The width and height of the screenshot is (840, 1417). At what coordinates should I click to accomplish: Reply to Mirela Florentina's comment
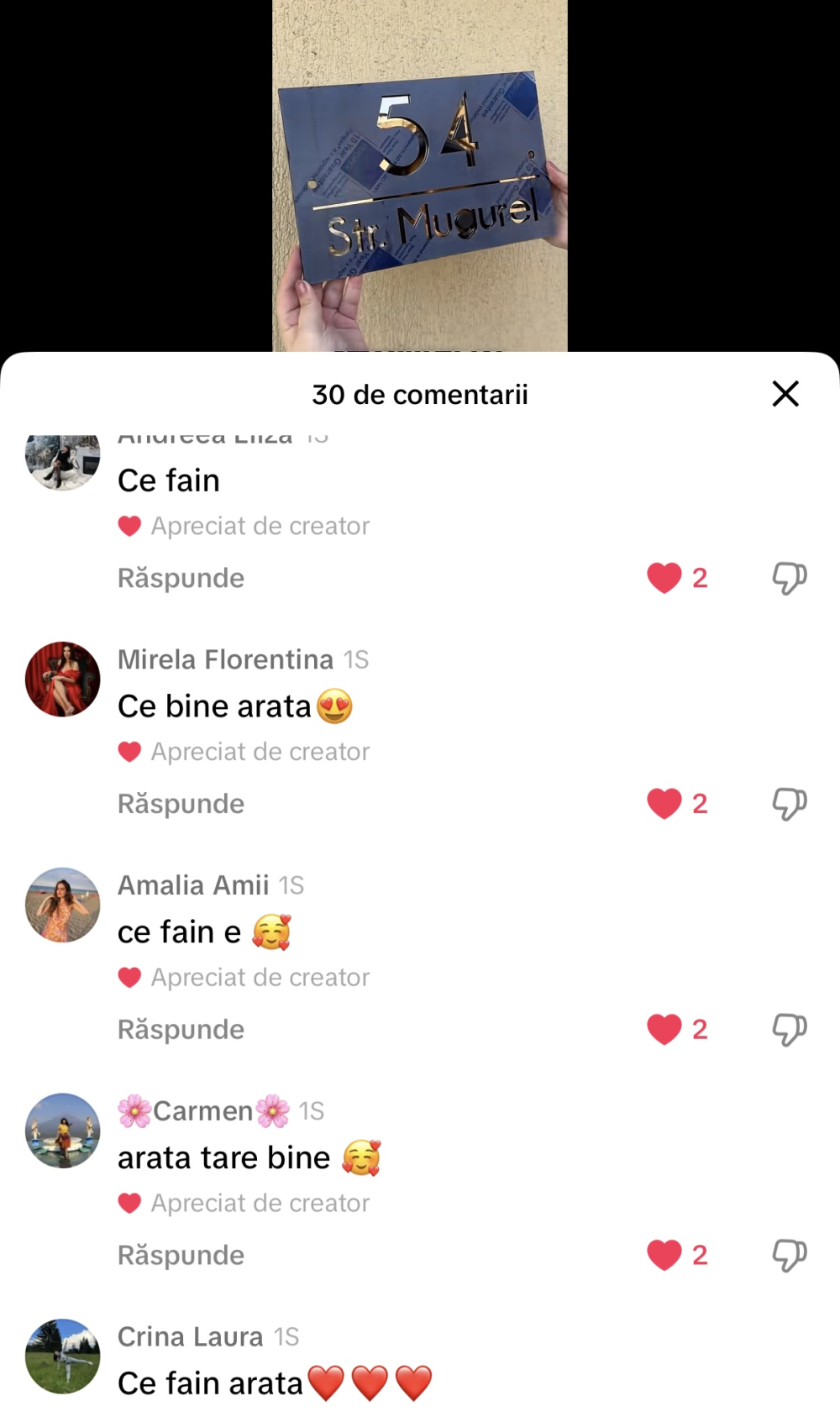click(181, 804)
